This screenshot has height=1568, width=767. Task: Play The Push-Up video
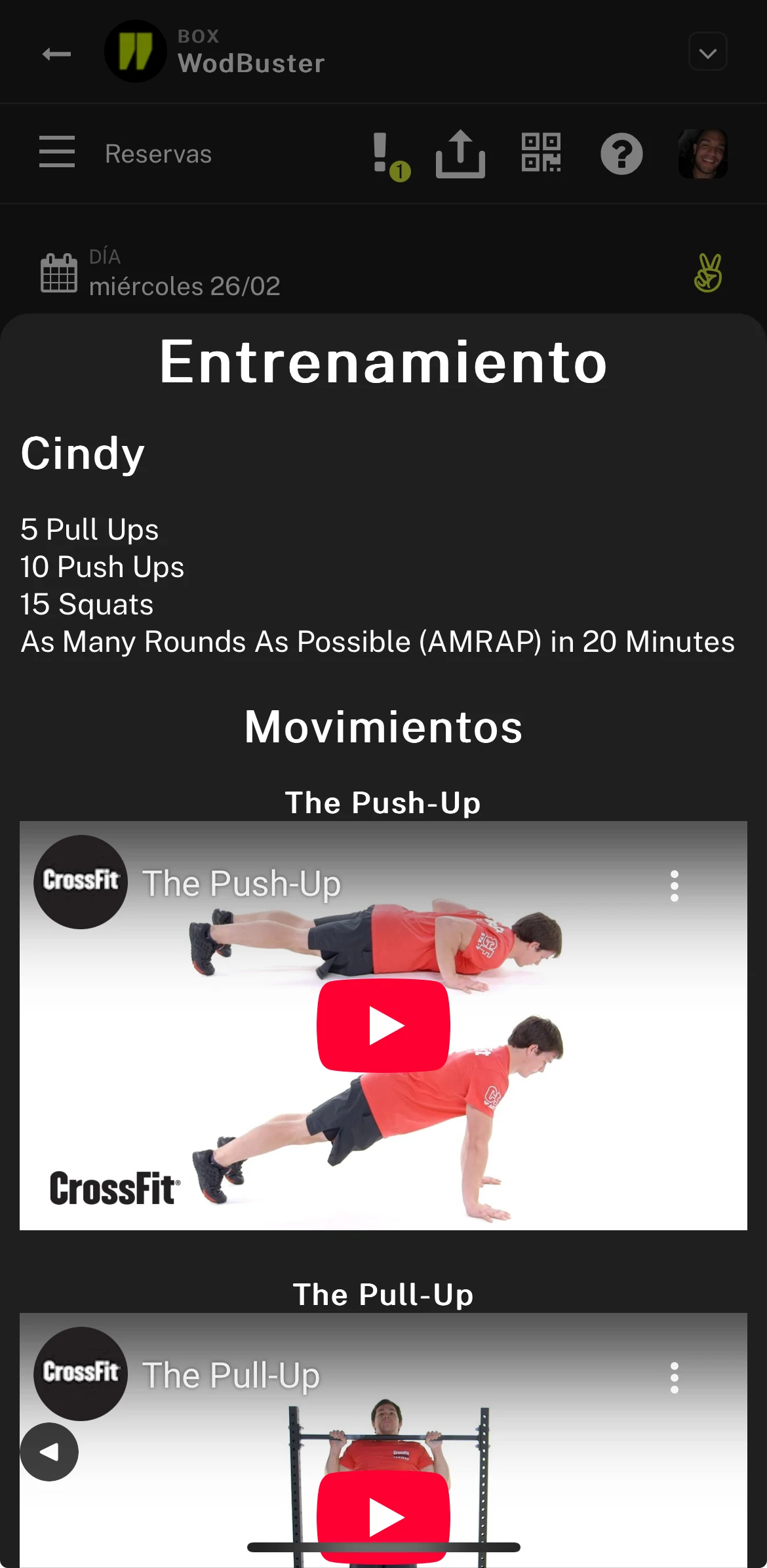pos(383,1025)
